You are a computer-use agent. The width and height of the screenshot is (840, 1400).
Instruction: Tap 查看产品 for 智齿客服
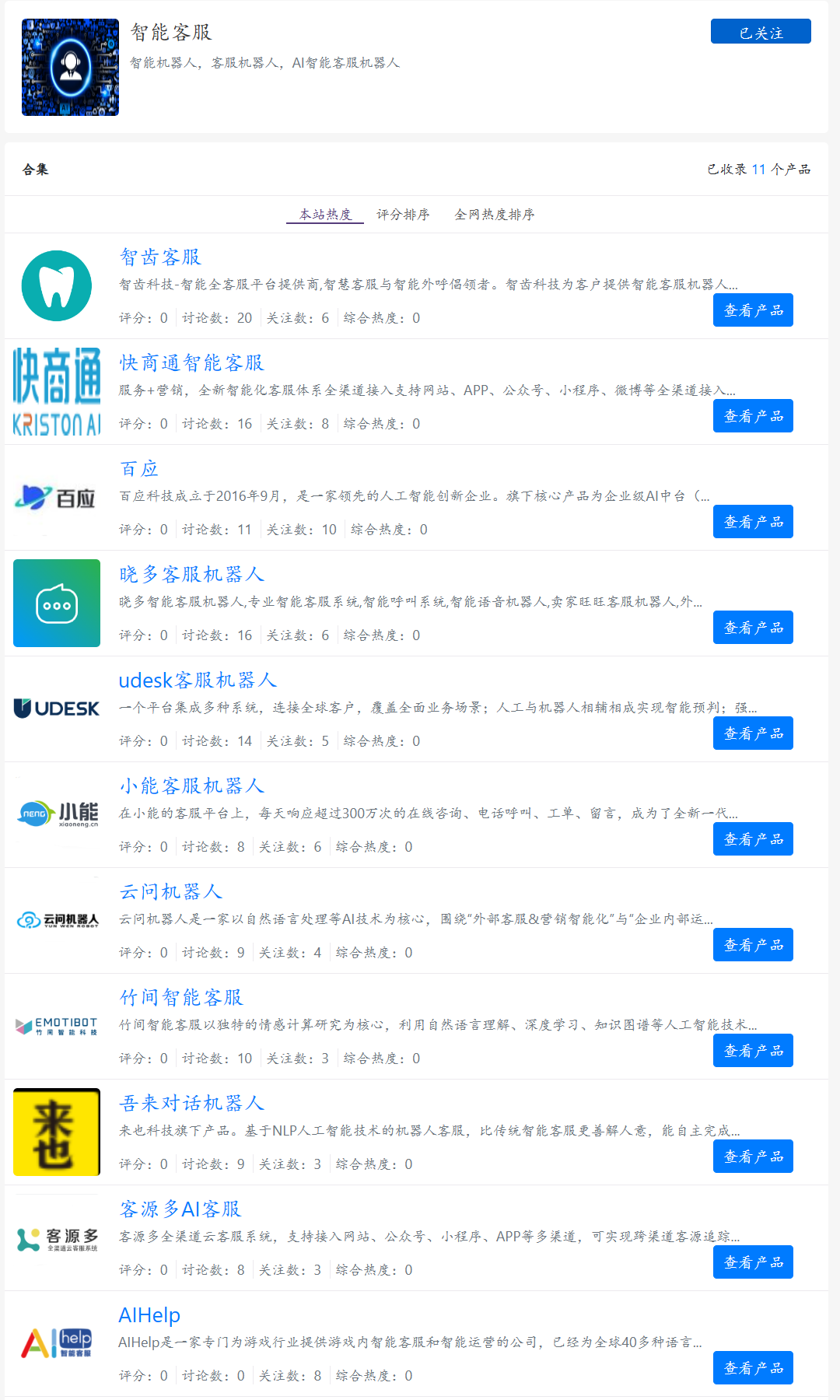753,310
